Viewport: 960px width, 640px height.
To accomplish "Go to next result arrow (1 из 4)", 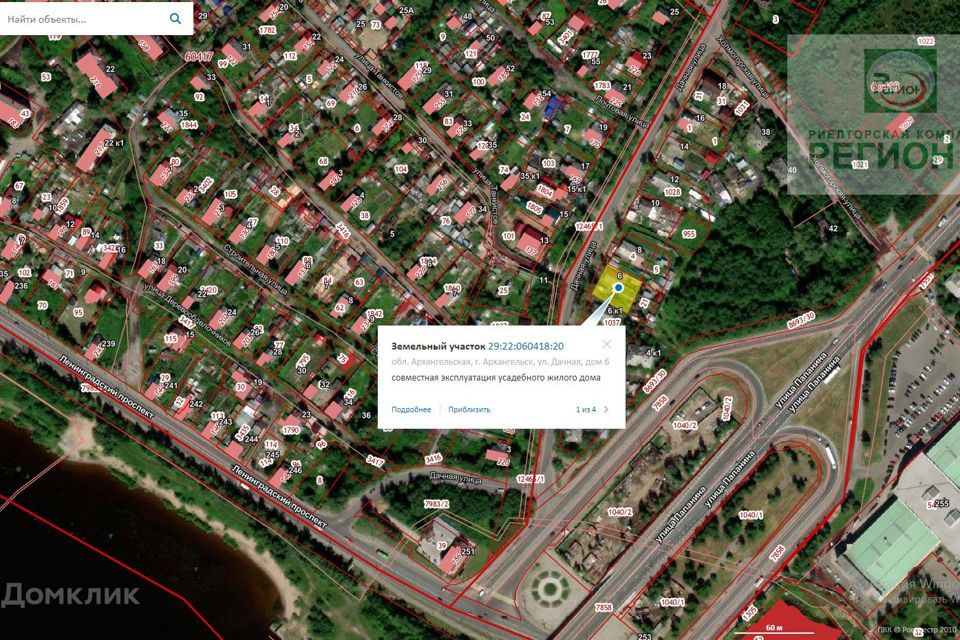I will (x=607, y=409).
